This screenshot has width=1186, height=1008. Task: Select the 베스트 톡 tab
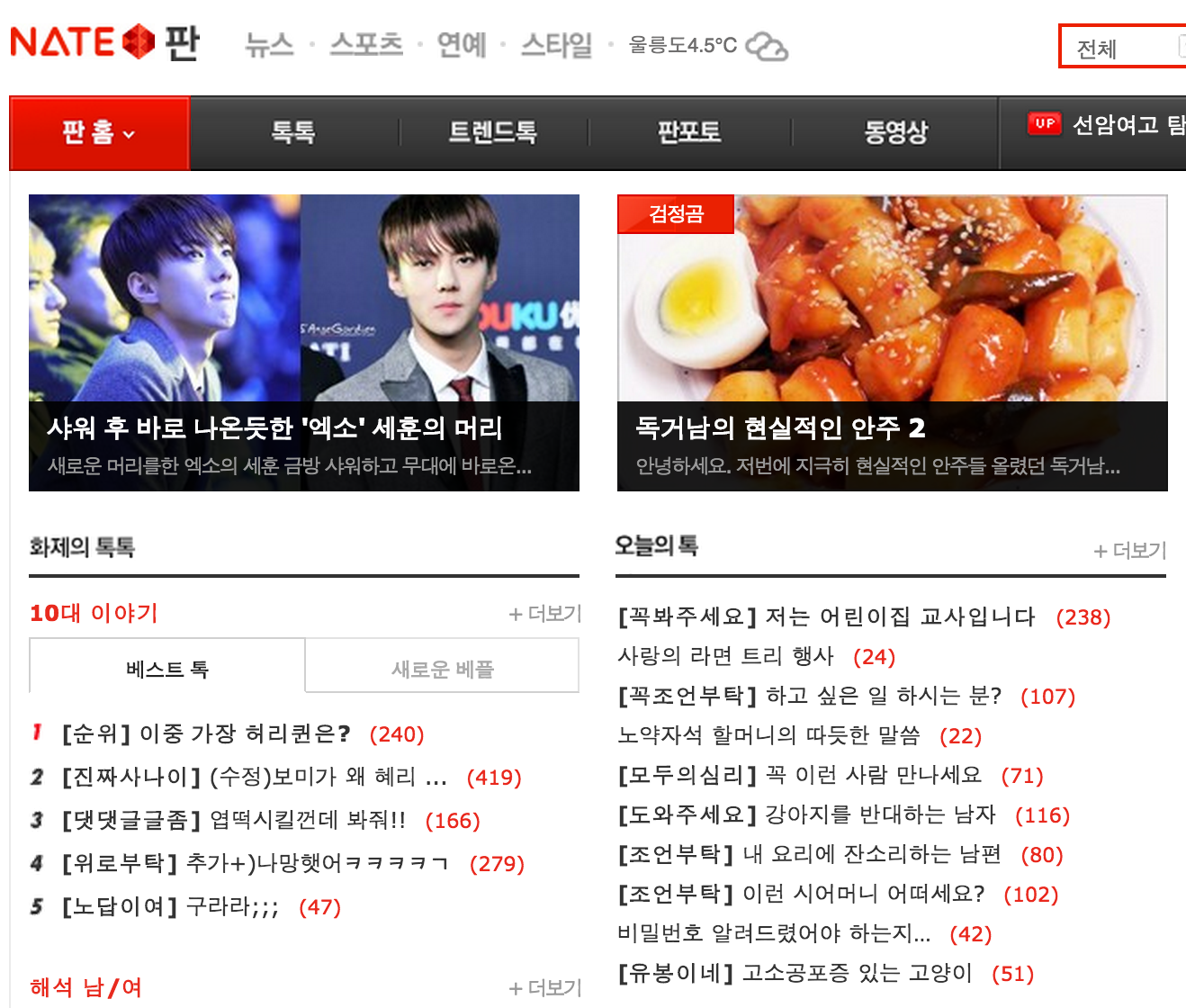(x=167, y=669)
